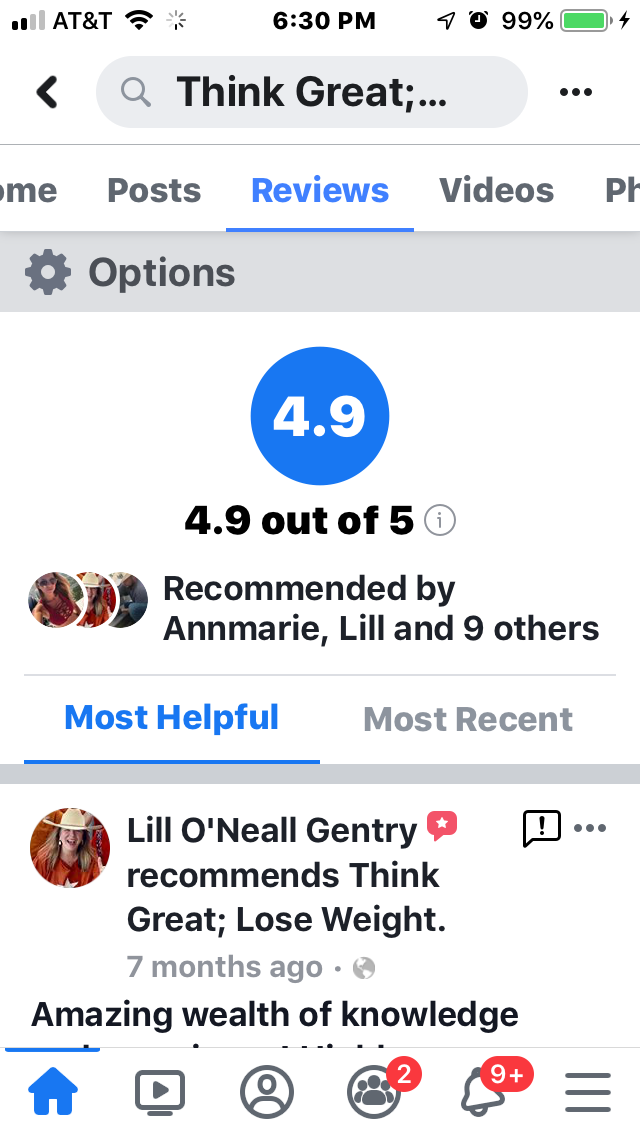
Task: Open Lill O'Neall Gentry's profile picture
Action: coord(70,848)
